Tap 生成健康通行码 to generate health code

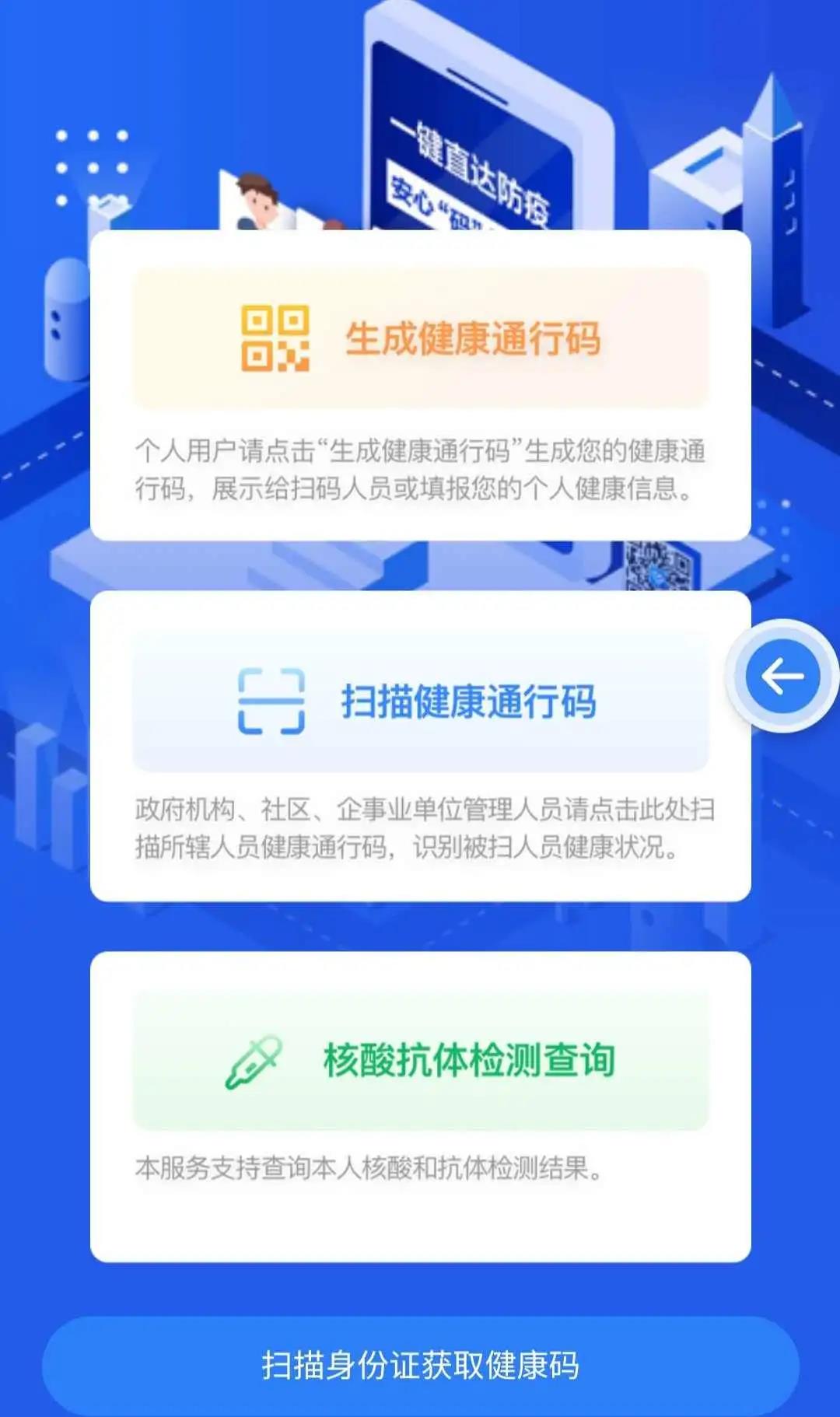click(x=421, y=339)
